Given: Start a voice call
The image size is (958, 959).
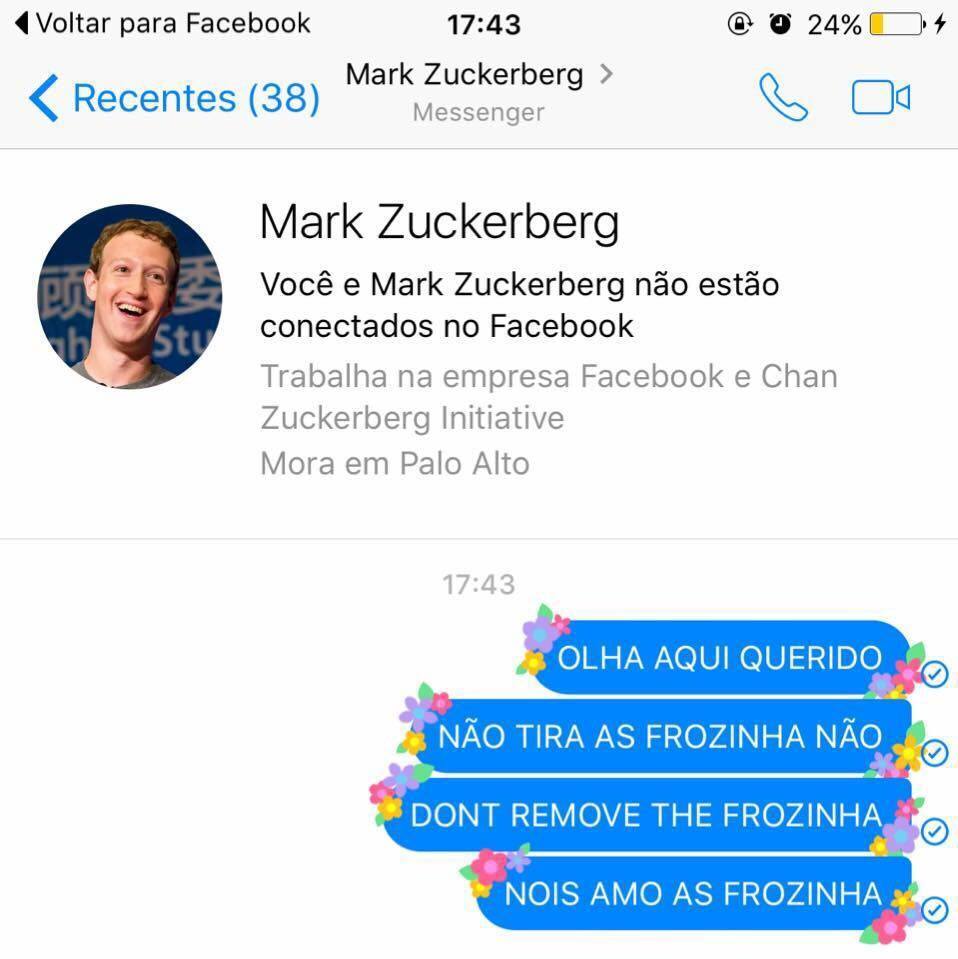Looking at the screenshot, I should 783,98.
